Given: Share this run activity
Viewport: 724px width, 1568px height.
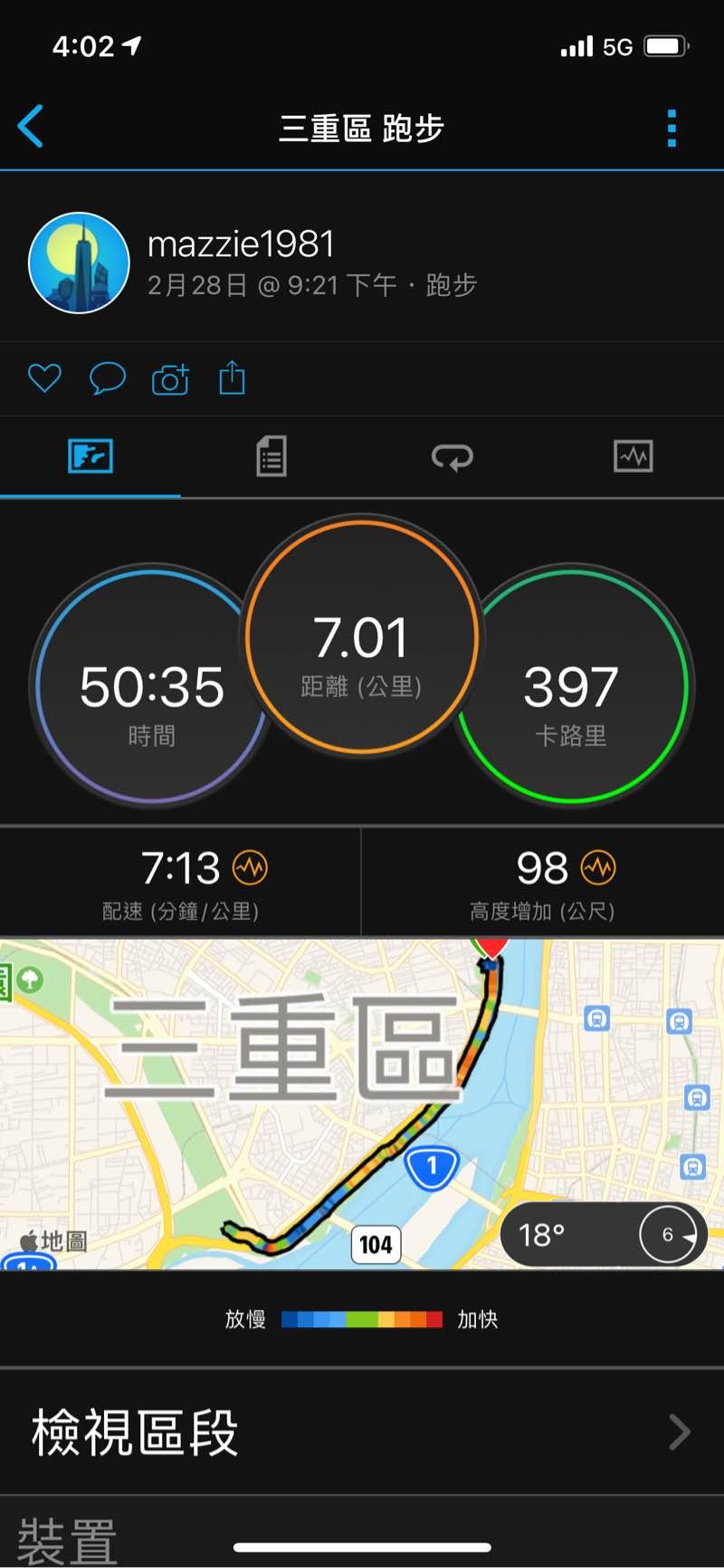Looking at the screenshot, I should [x=233, y=378].
